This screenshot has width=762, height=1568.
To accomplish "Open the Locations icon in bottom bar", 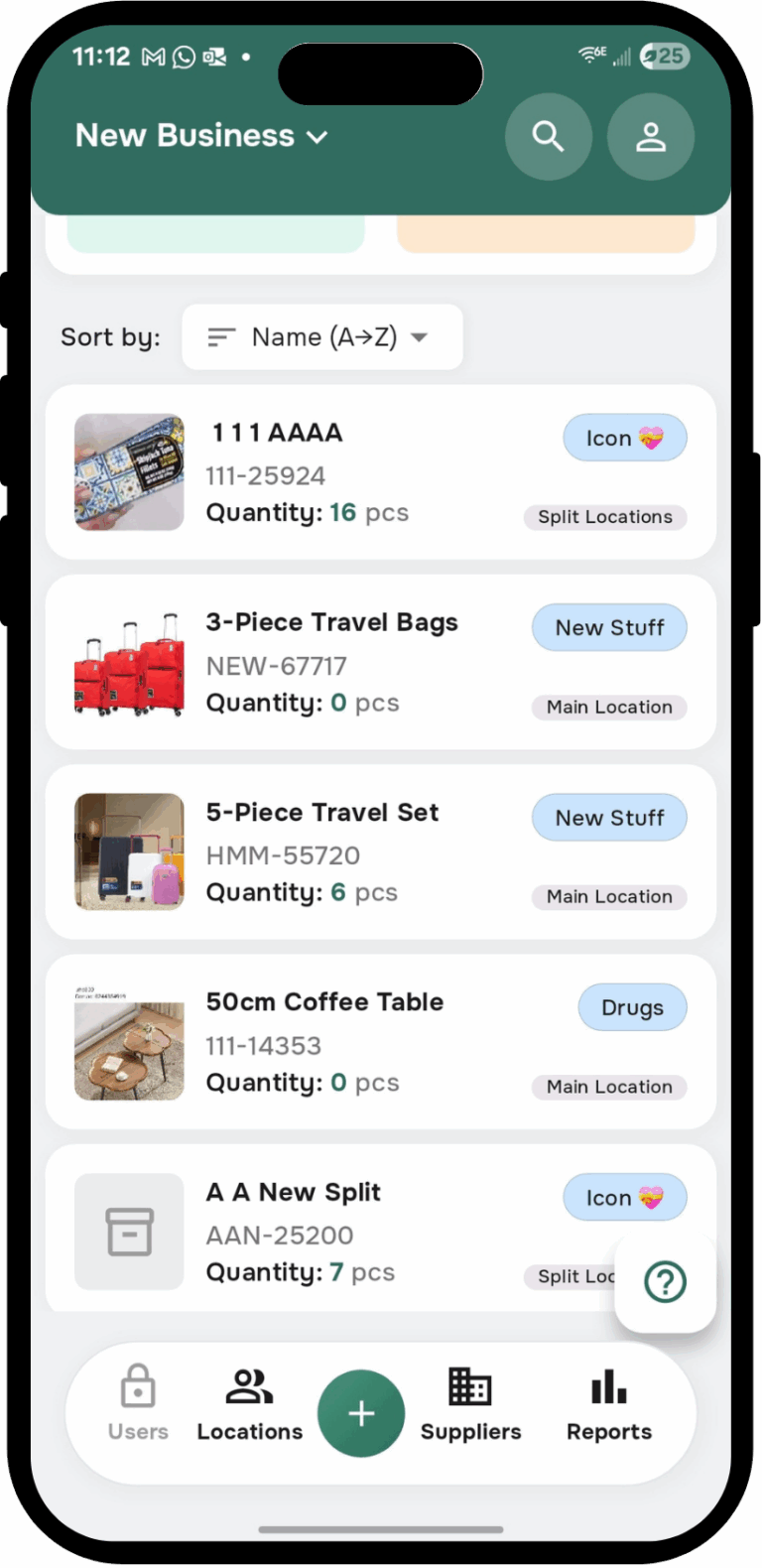I will (x=249, y=1384).
